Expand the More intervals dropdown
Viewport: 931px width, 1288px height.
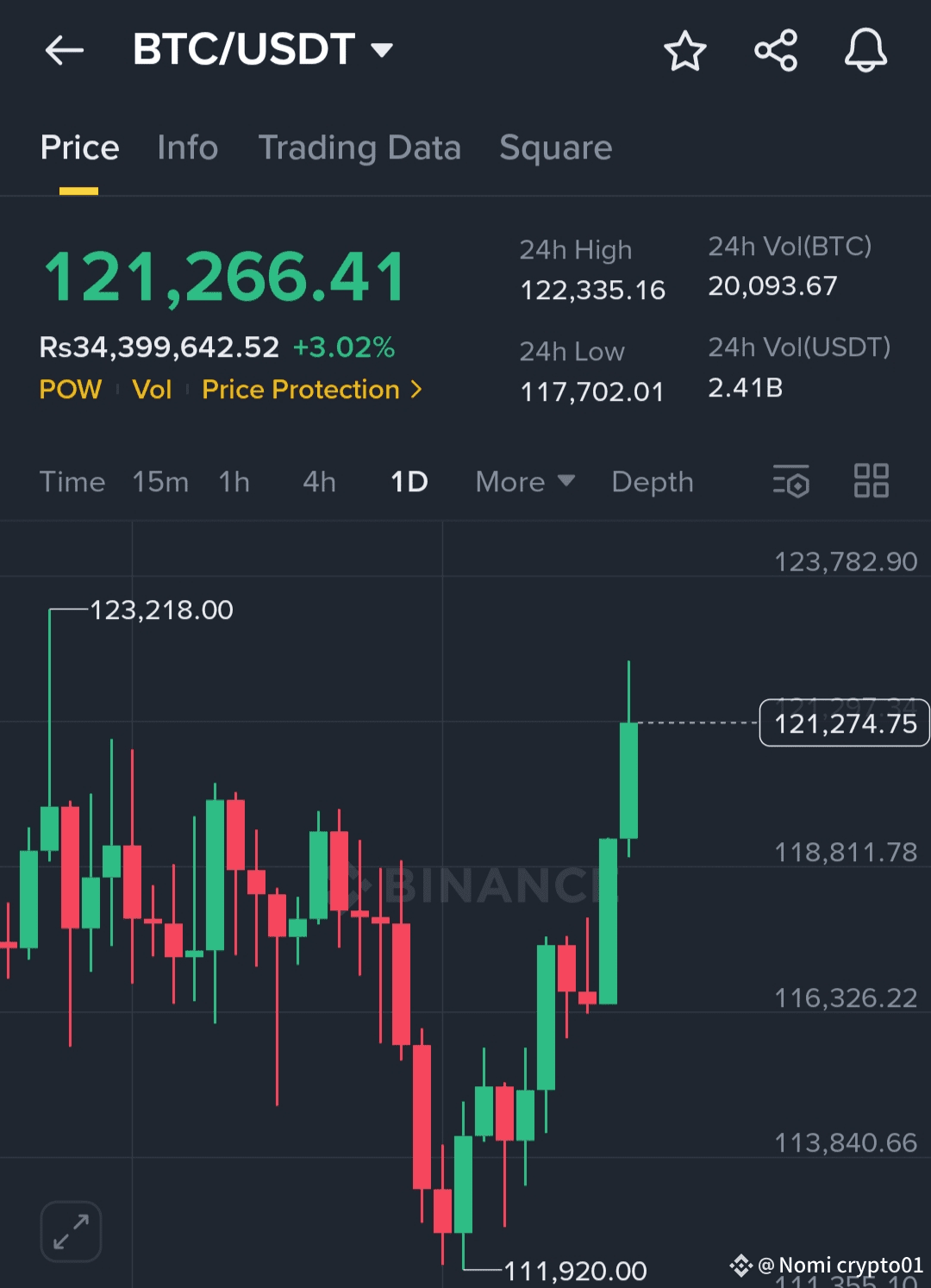[524, 482]
